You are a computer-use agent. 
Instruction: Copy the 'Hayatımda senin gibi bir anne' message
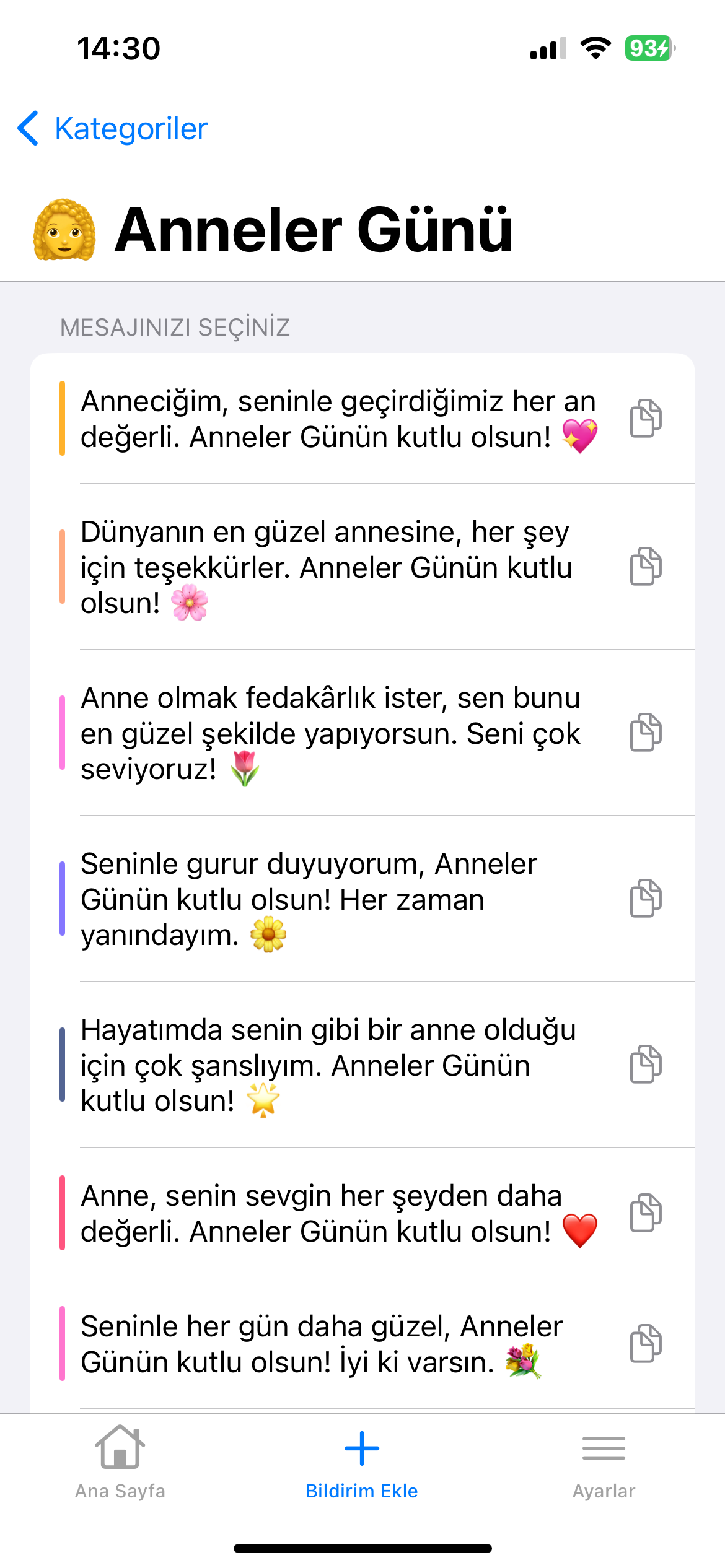pyautogui.click(x=646, y=1064)
